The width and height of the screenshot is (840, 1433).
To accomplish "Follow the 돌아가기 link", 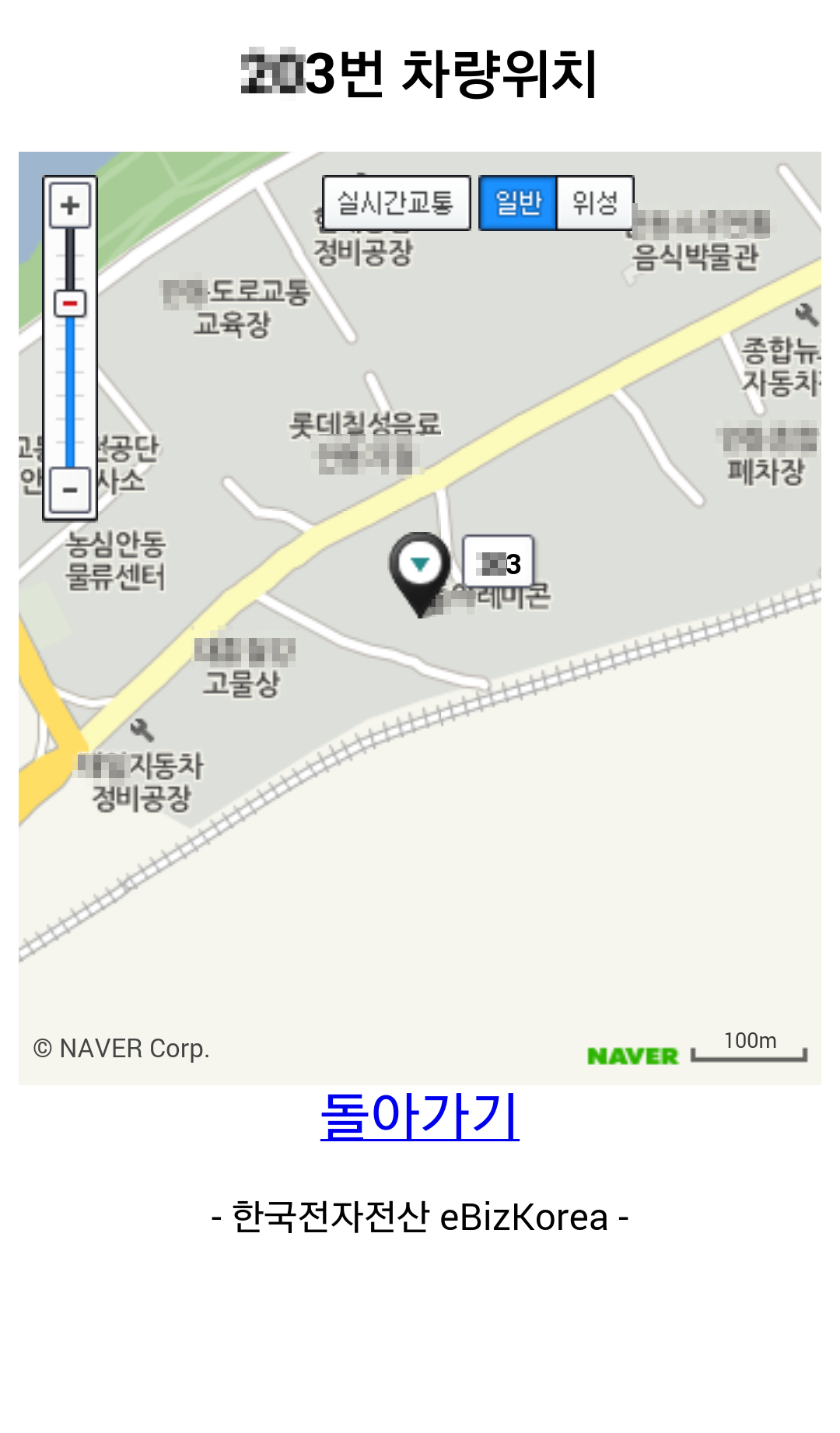I will pyautogui.click(x=420, y=1115).
